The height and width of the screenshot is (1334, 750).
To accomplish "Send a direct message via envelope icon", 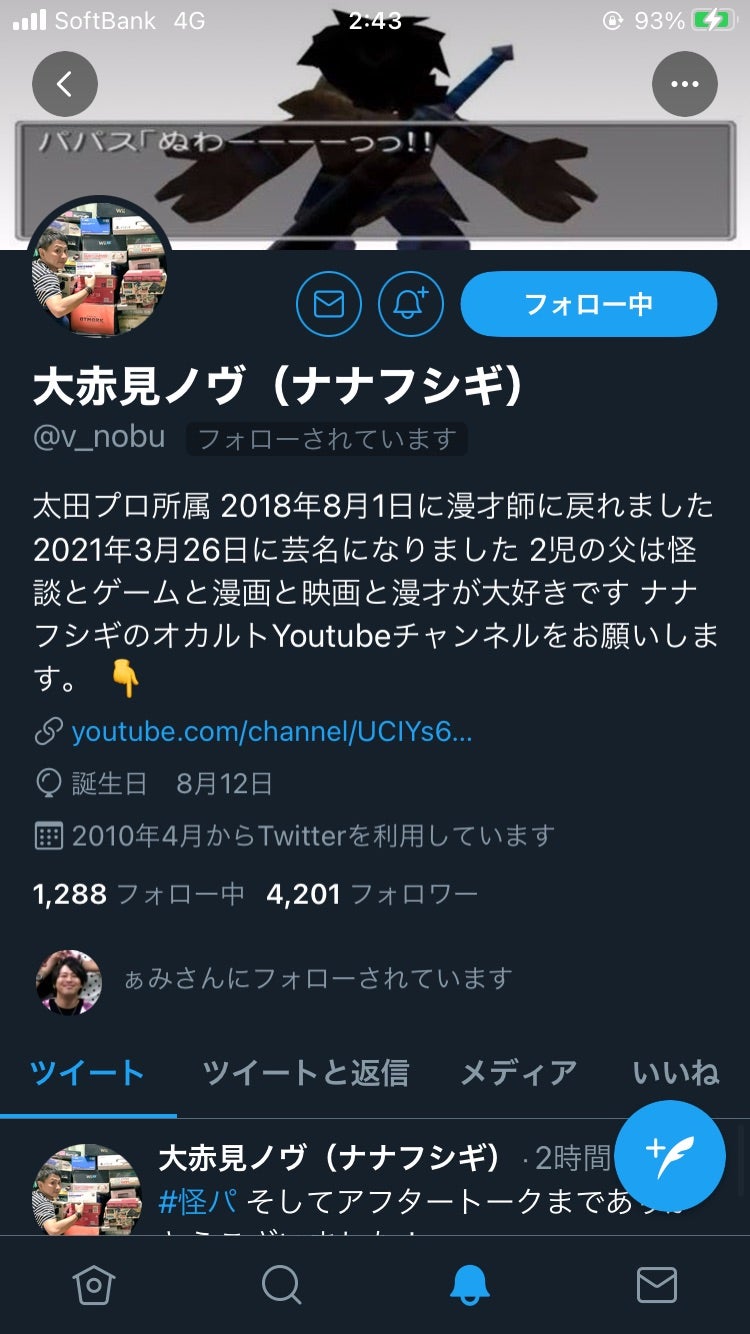I will tap(329, 304).
